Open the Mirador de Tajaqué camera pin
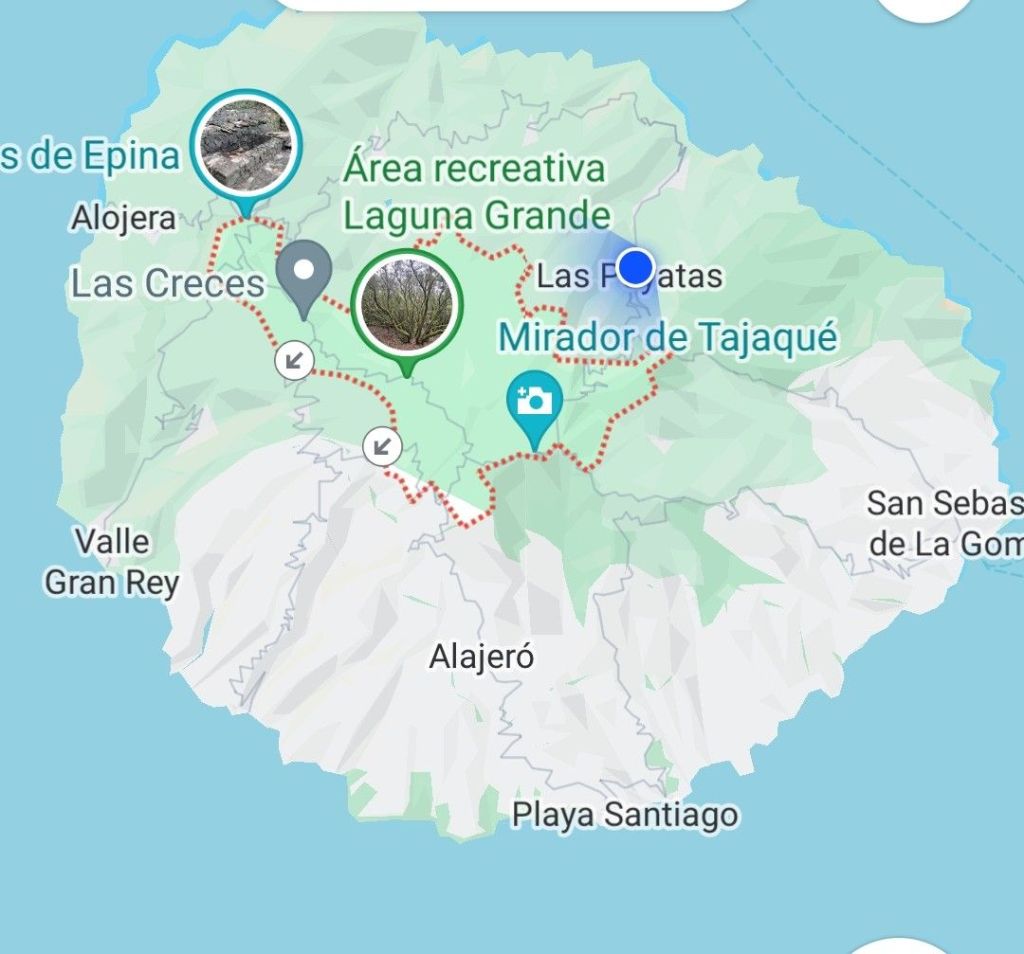Screen dimensions: 1024x954 535,402
